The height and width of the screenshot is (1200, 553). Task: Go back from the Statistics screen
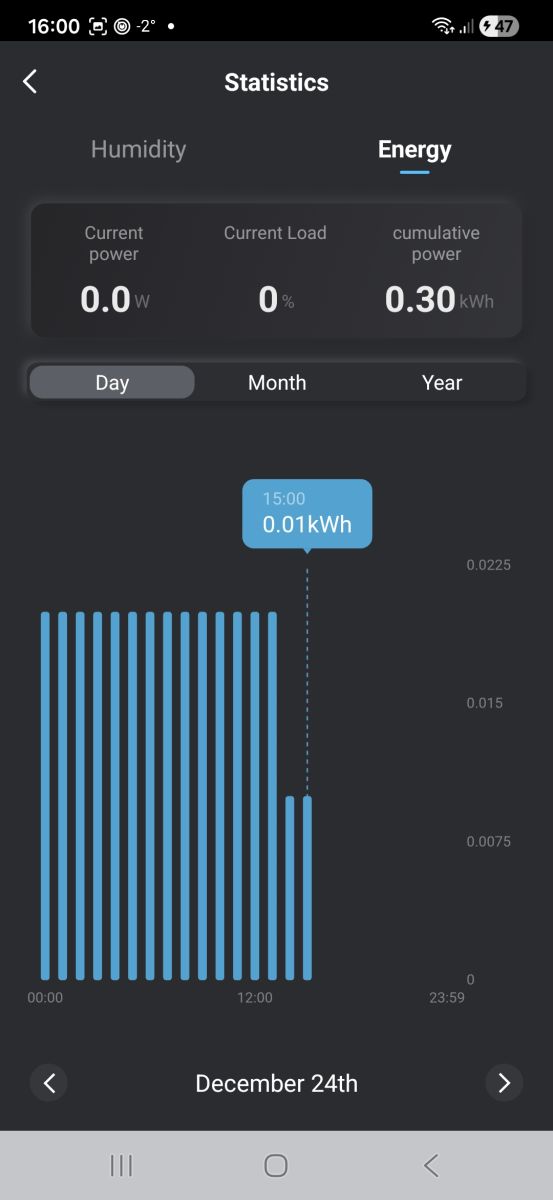click(x=30, y=82)
